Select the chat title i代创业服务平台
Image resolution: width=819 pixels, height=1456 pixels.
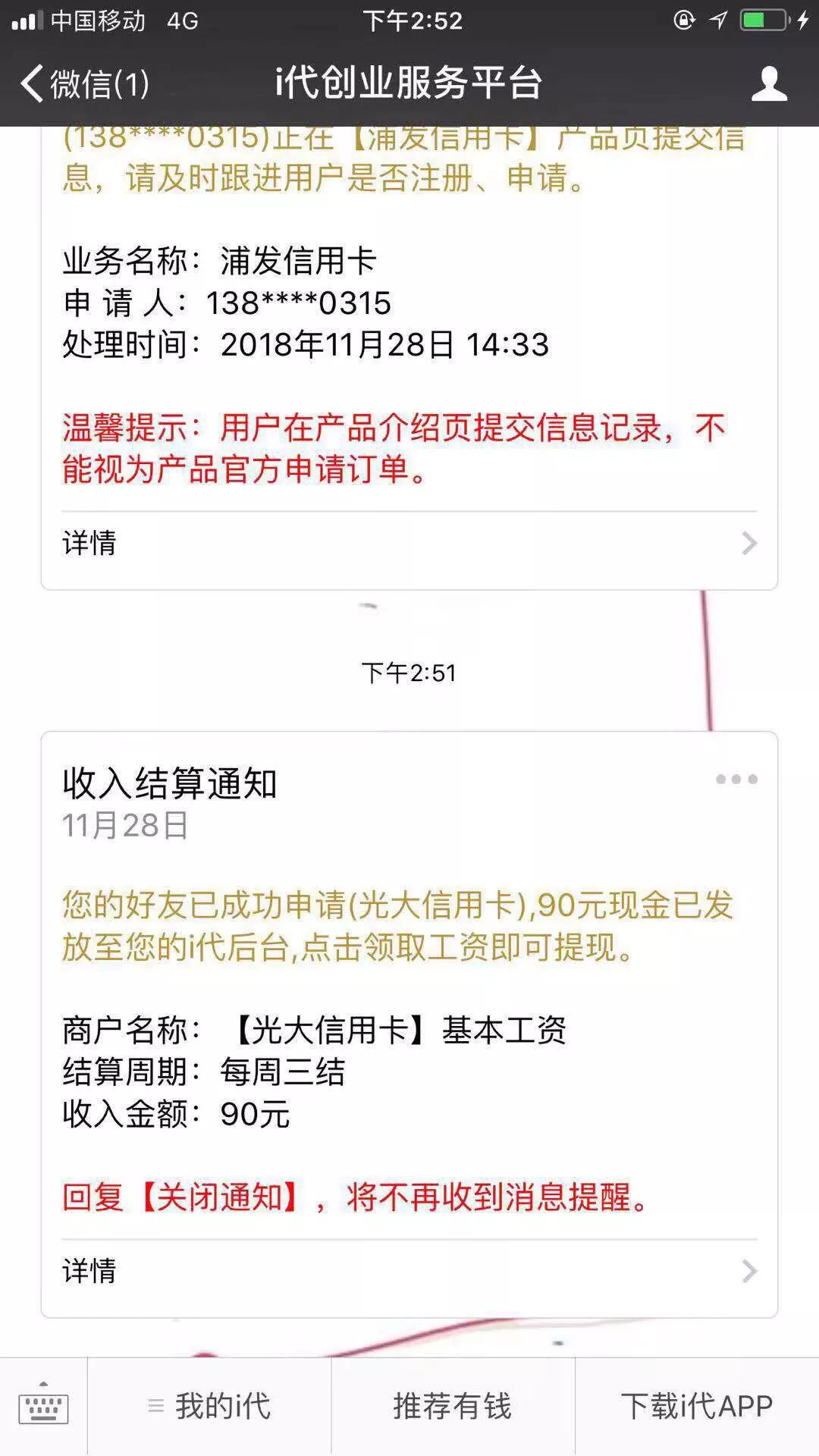pos(409,82)
